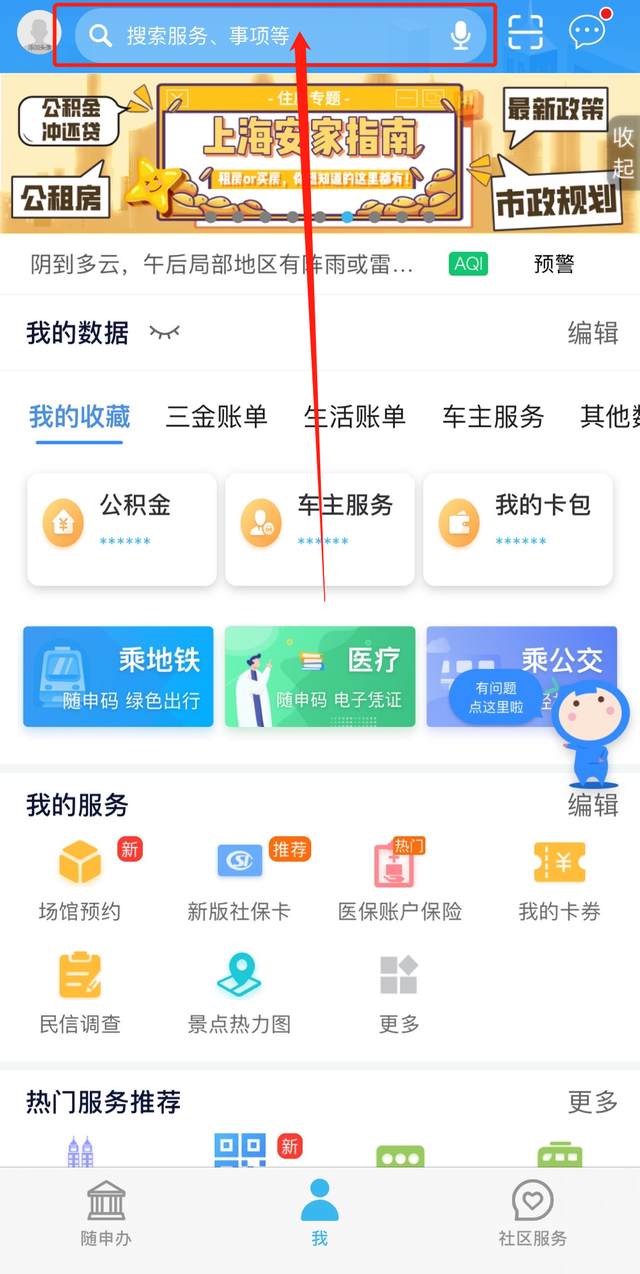Open the QR code scanner
Image resolution: width=640 pixels, height=1274 pixels.
tap(526, 33)
